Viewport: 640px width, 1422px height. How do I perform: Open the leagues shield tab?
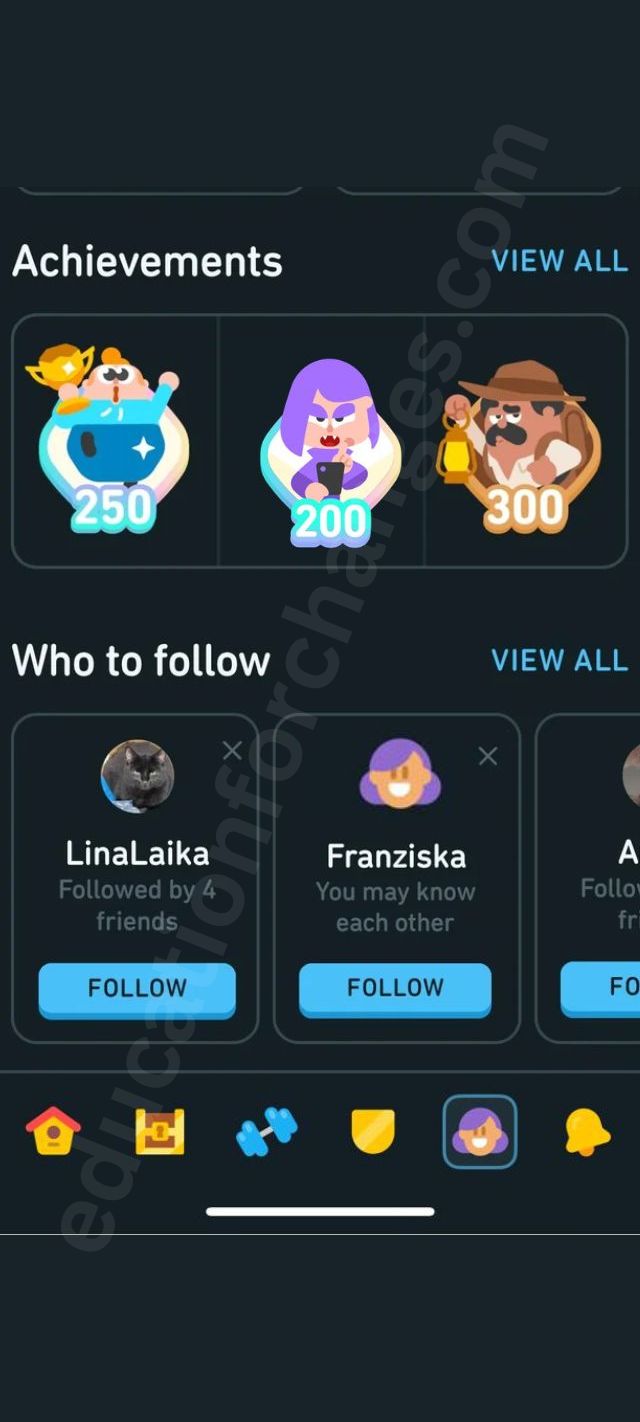(373, 1131)
